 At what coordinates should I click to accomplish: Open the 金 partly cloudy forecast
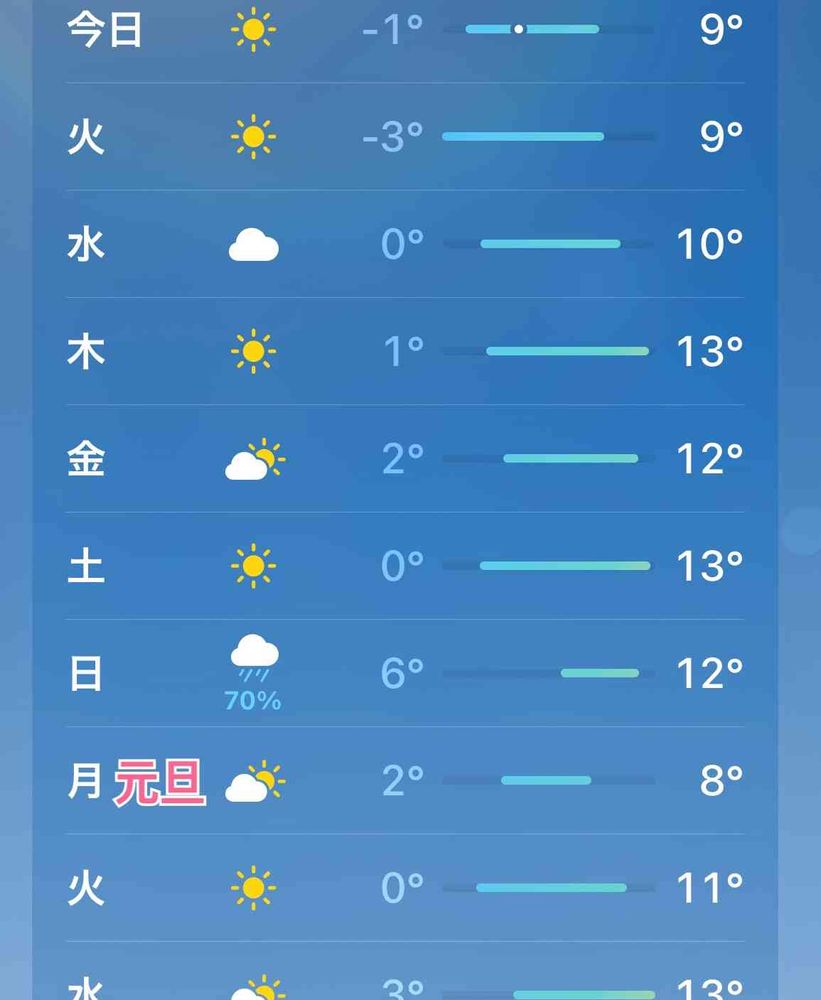(x=405, y=459)
